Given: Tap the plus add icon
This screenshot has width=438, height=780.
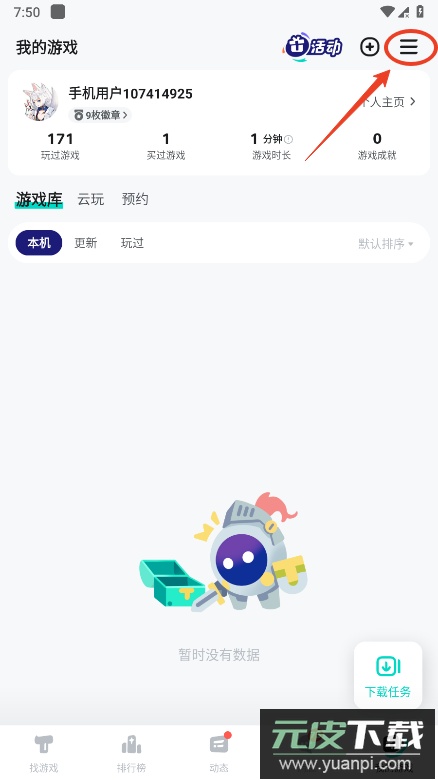Looking at the screenshot, I should (369, 47).
